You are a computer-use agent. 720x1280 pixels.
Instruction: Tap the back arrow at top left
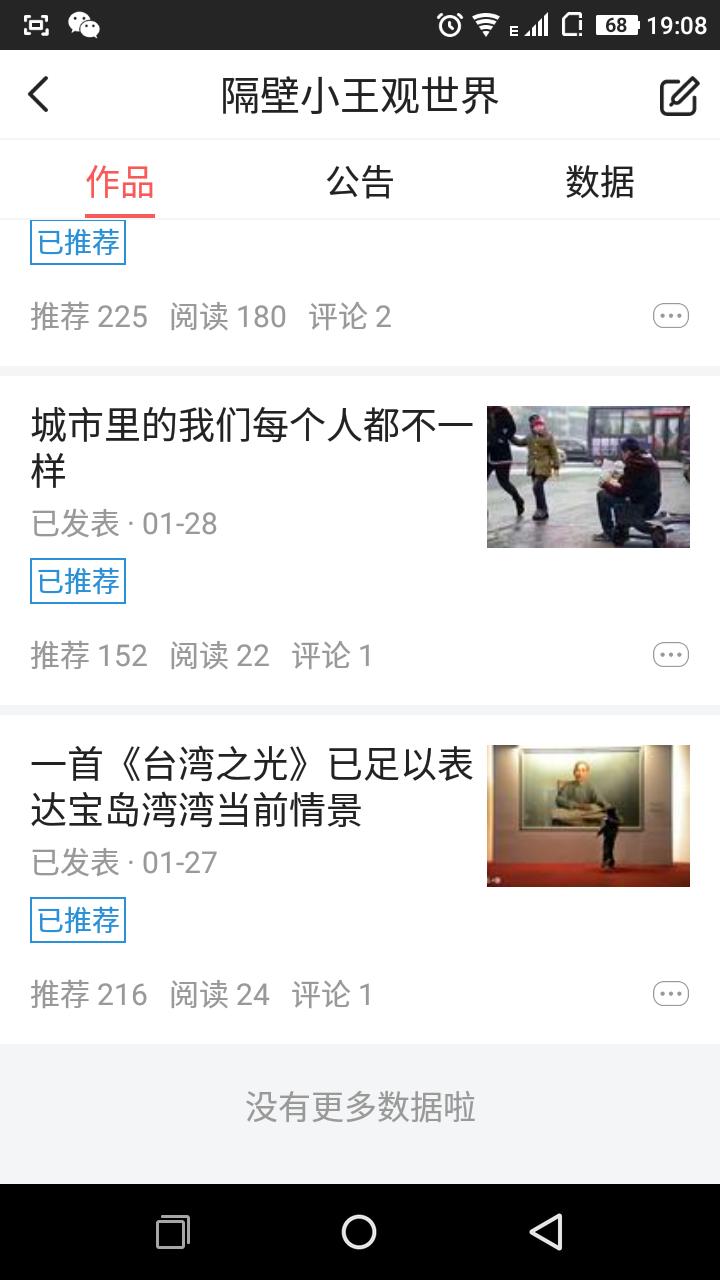point(38,95)
